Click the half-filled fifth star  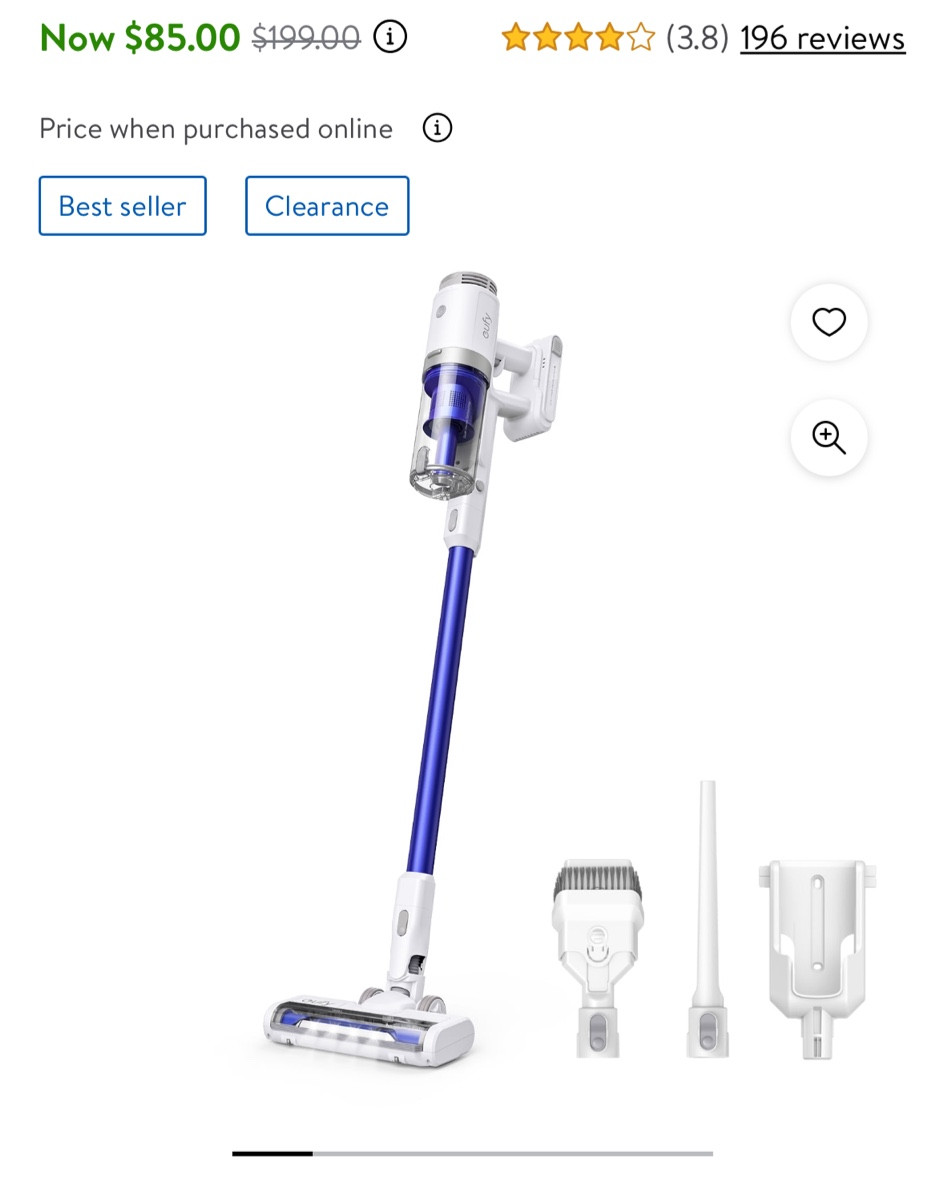[x=638, y=37]
